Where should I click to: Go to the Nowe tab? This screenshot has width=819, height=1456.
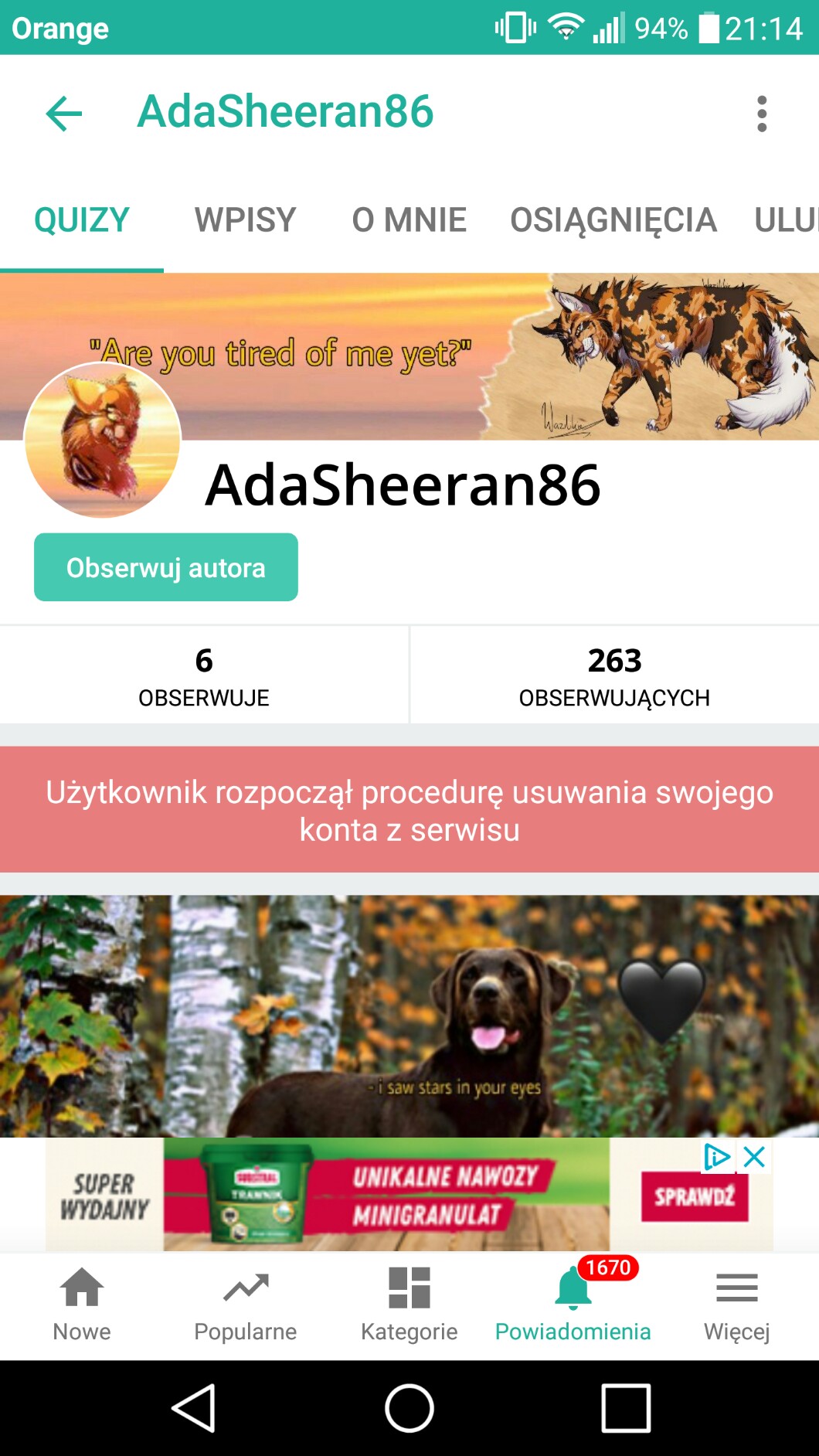click(82, 1305)
